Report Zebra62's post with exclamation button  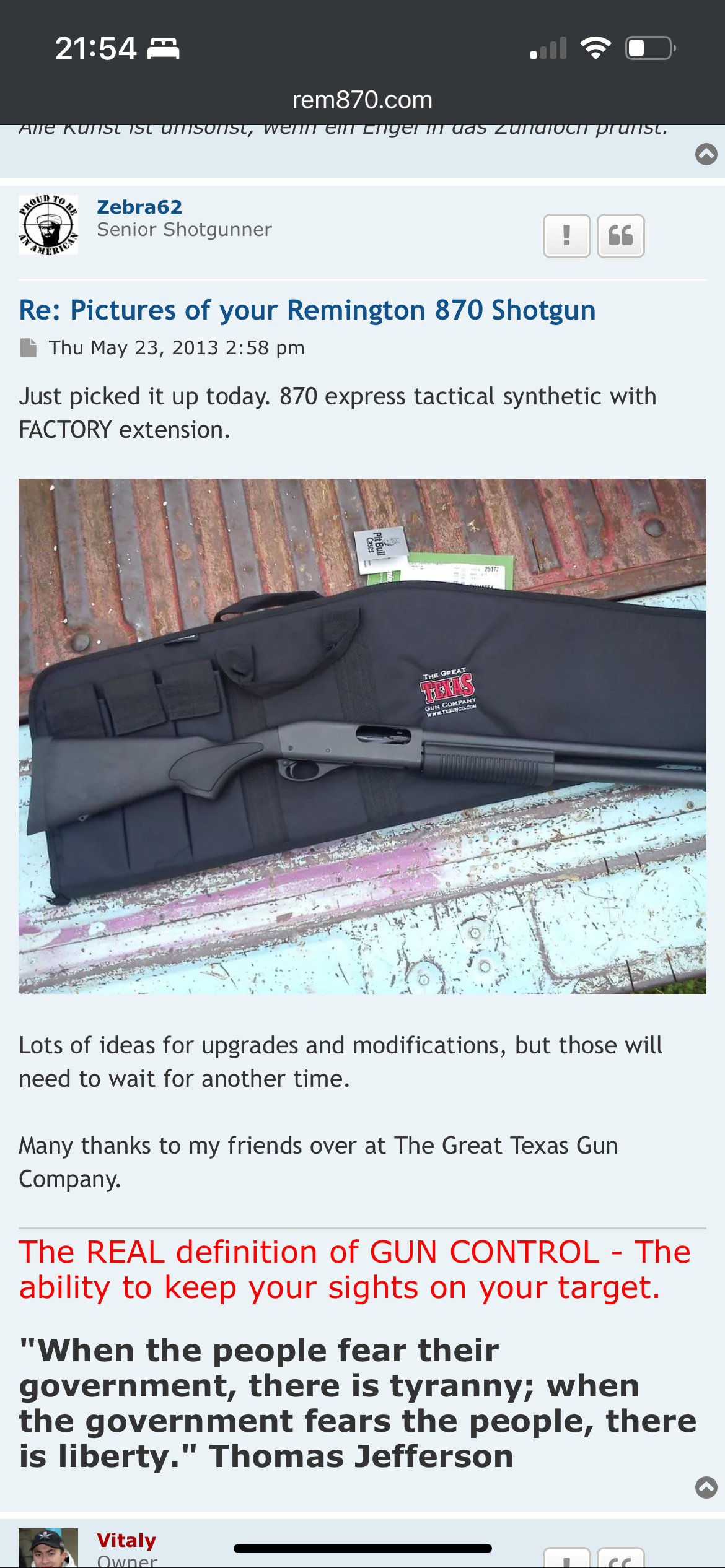(x=566, y=236)
